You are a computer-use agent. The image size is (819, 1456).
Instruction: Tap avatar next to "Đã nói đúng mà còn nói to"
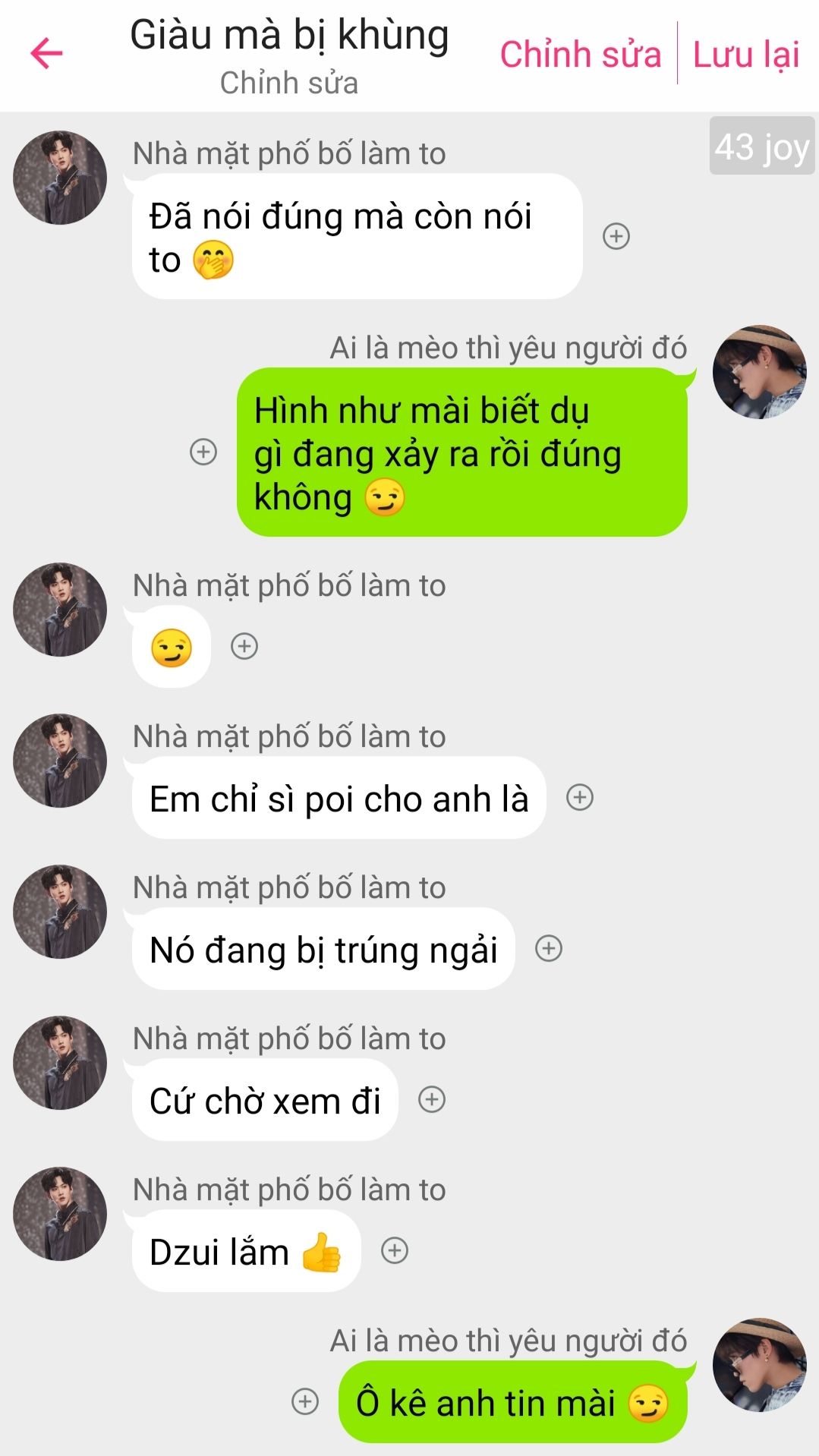pos(60,178)
